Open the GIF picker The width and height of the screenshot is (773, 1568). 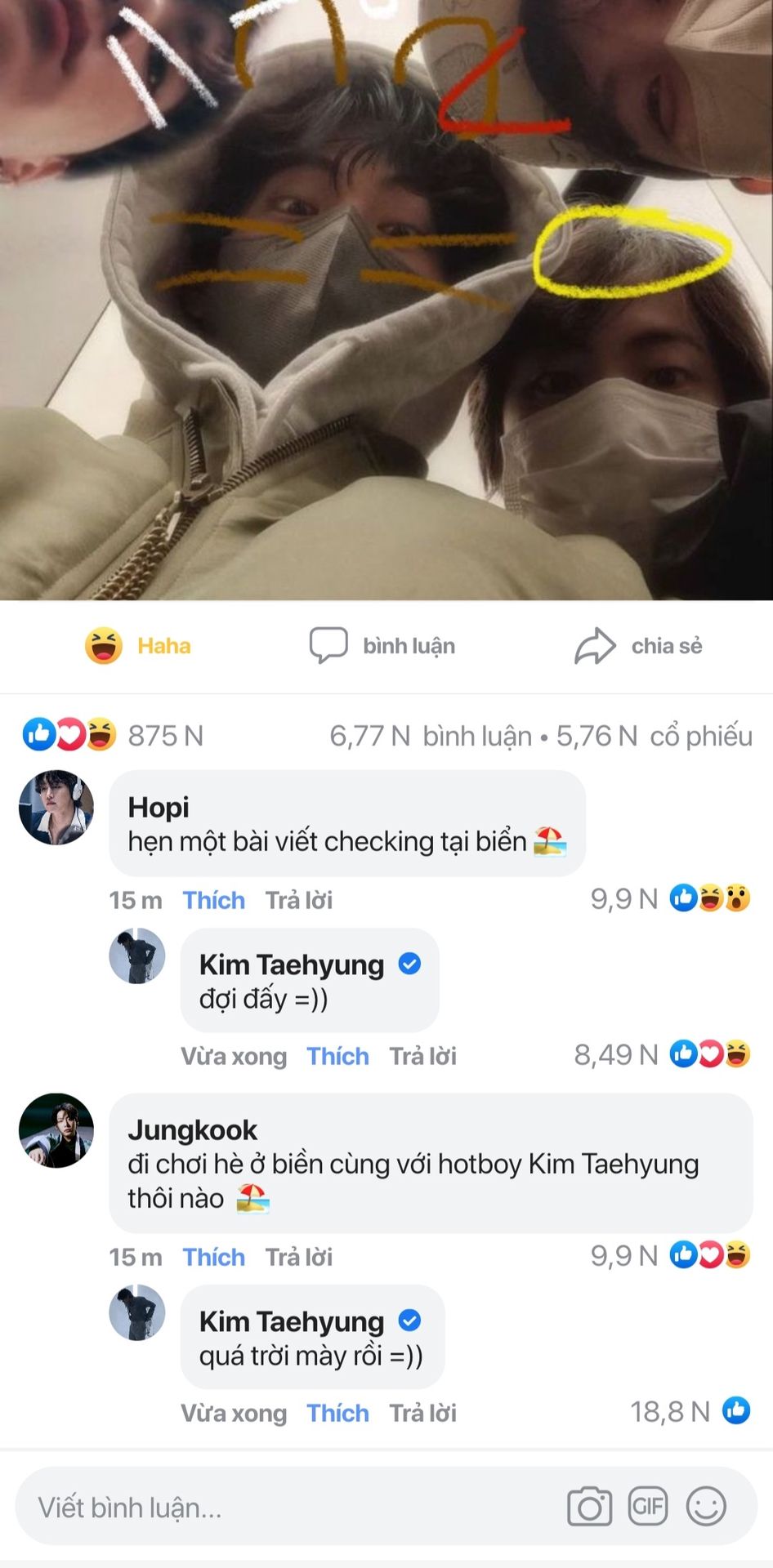(x=648, y=1506)
